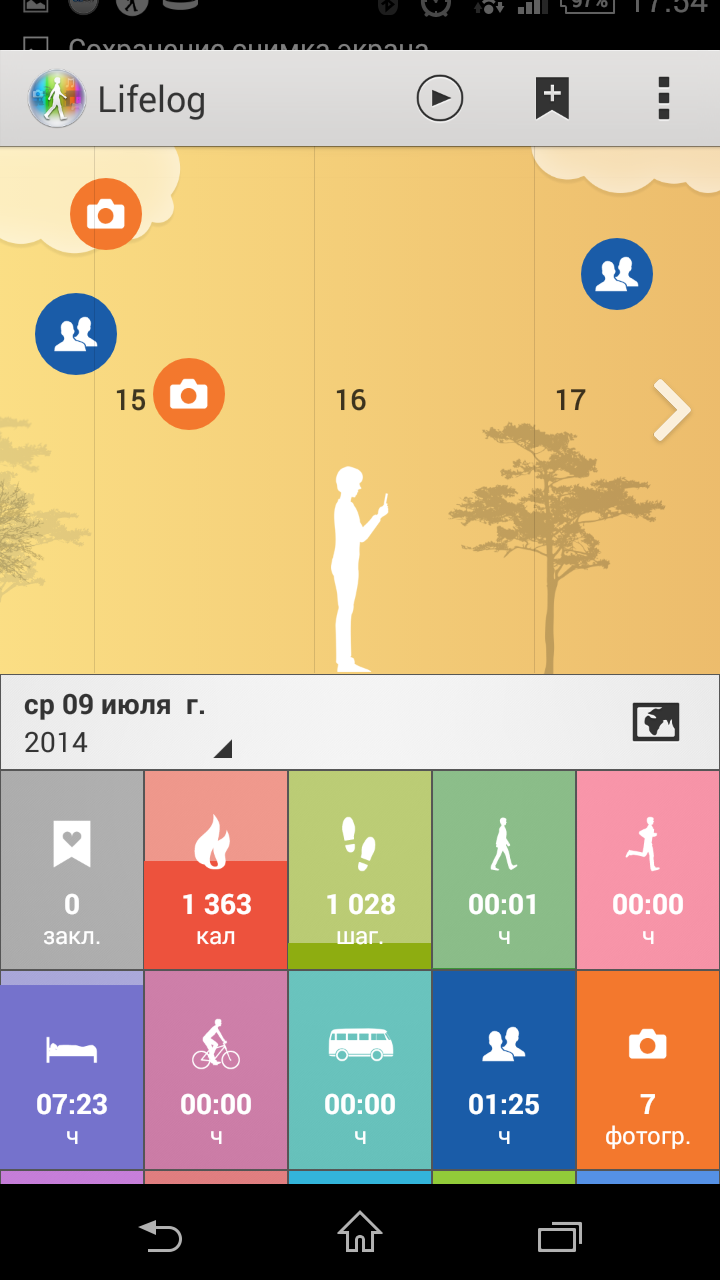View the 1 363 calories tile
Screen dimensions: 720x1280
(x=216, y=870)
